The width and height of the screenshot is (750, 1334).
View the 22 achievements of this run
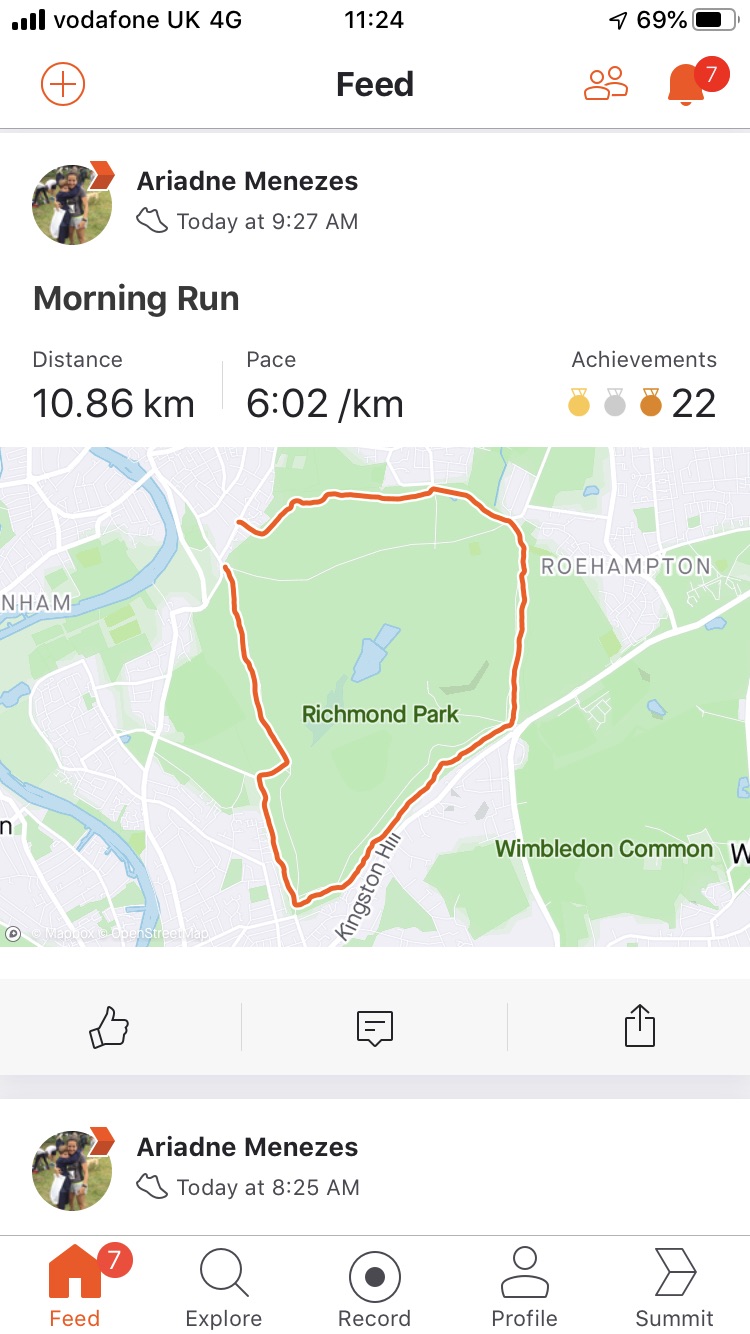tap(644, 403)
